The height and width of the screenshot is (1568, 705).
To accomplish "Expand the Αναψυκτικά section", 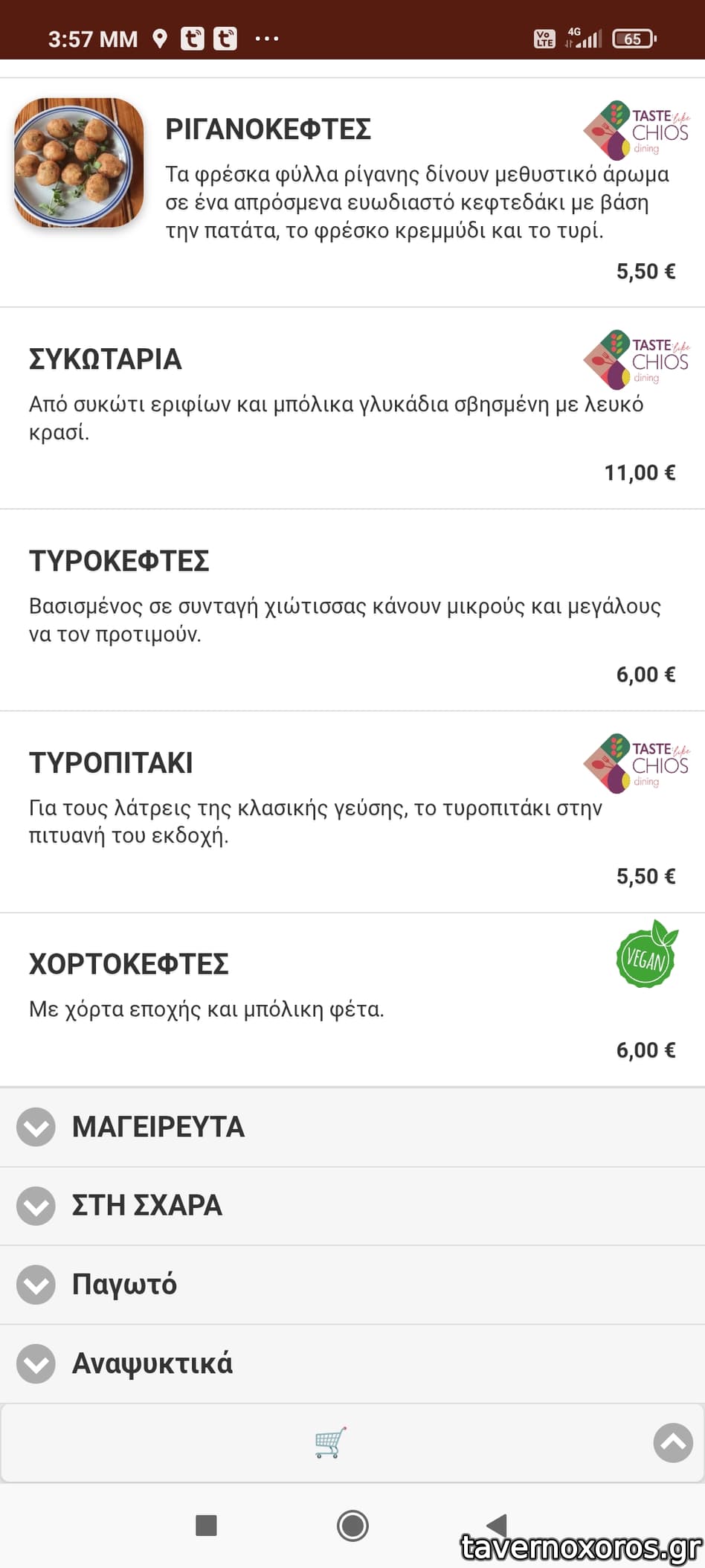I will [152, 1363].
